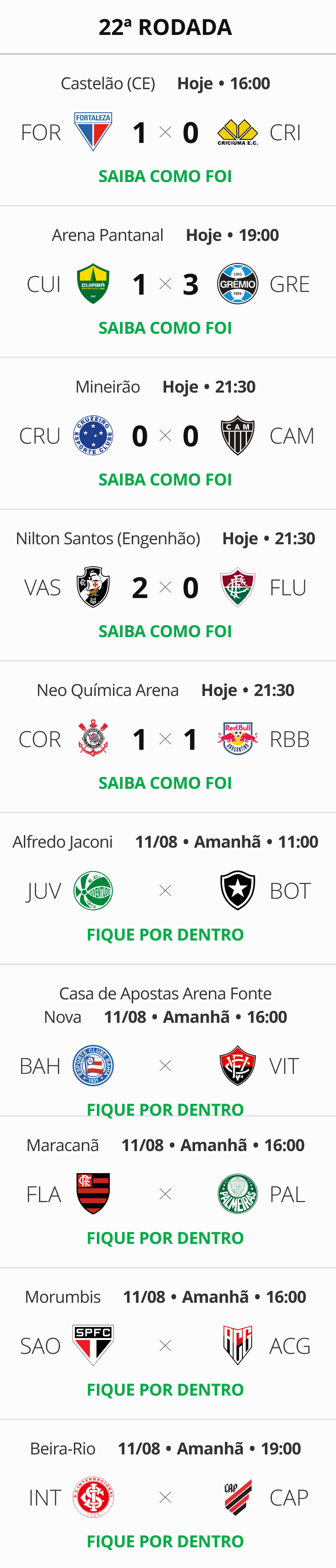
Task: Open 'Saiba como foi' for Cuiabá x Grêmio
Action: click(165, 327)
